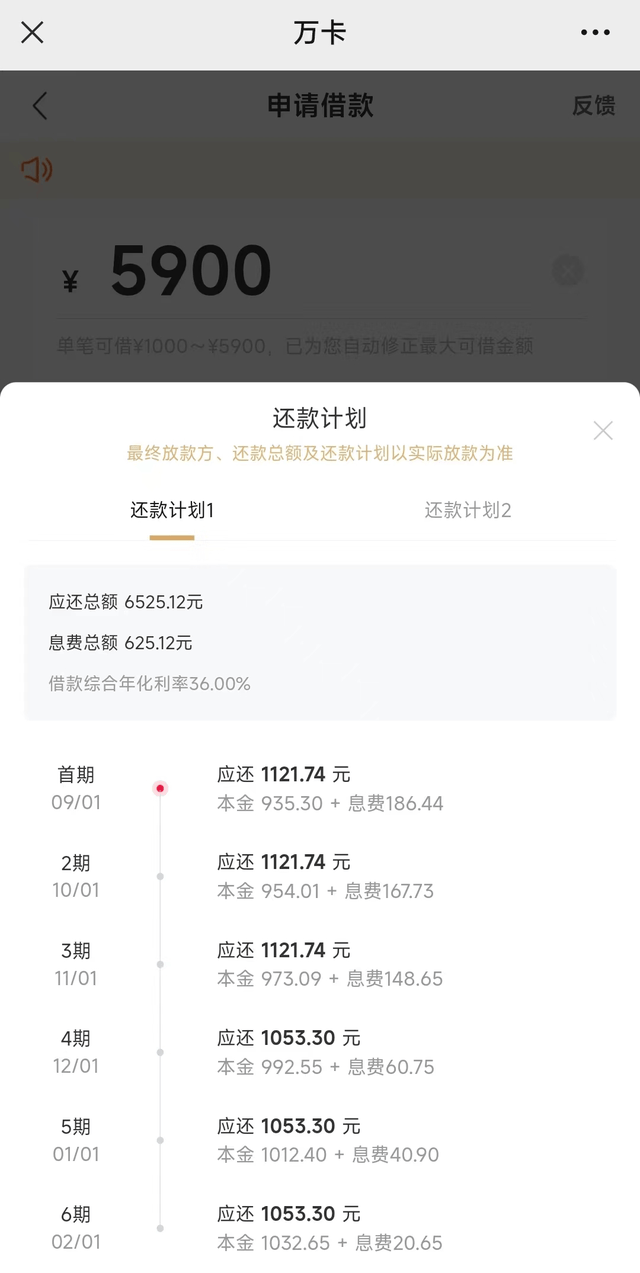Switch to the 还款计划2 tab
The width and height of the screenshot is (640, 1273).
point(468,510)
